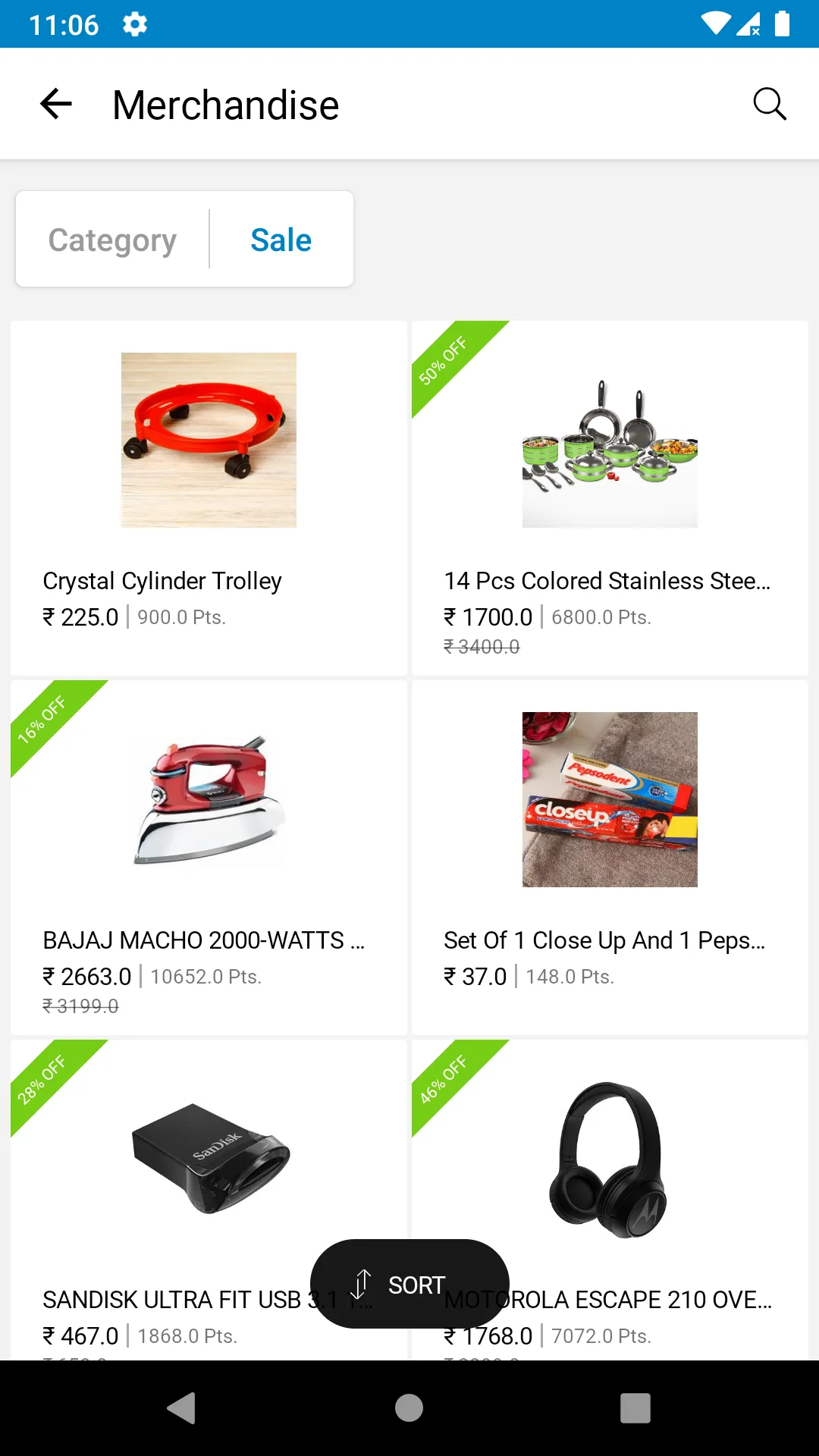
Task: Select the Sale tab
Action: coord(281,240)
